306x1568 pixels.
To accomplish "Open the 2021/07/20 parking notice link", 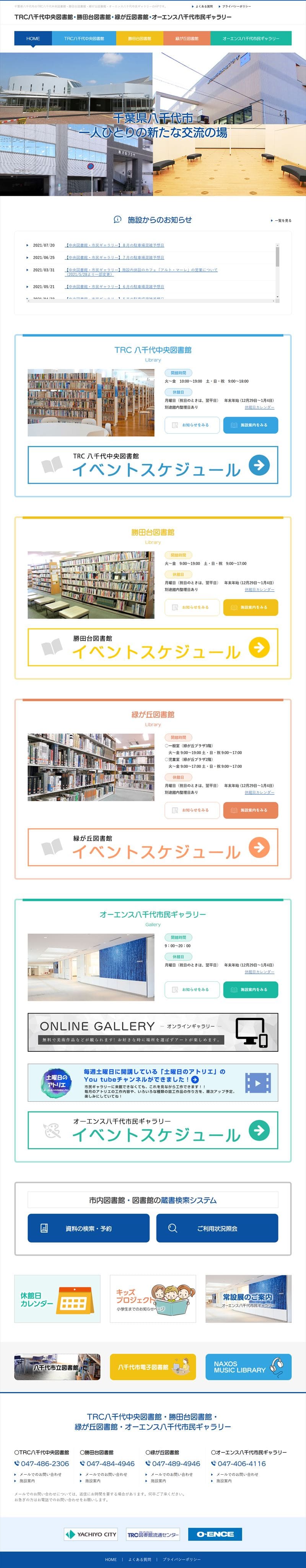I will 115,245.
